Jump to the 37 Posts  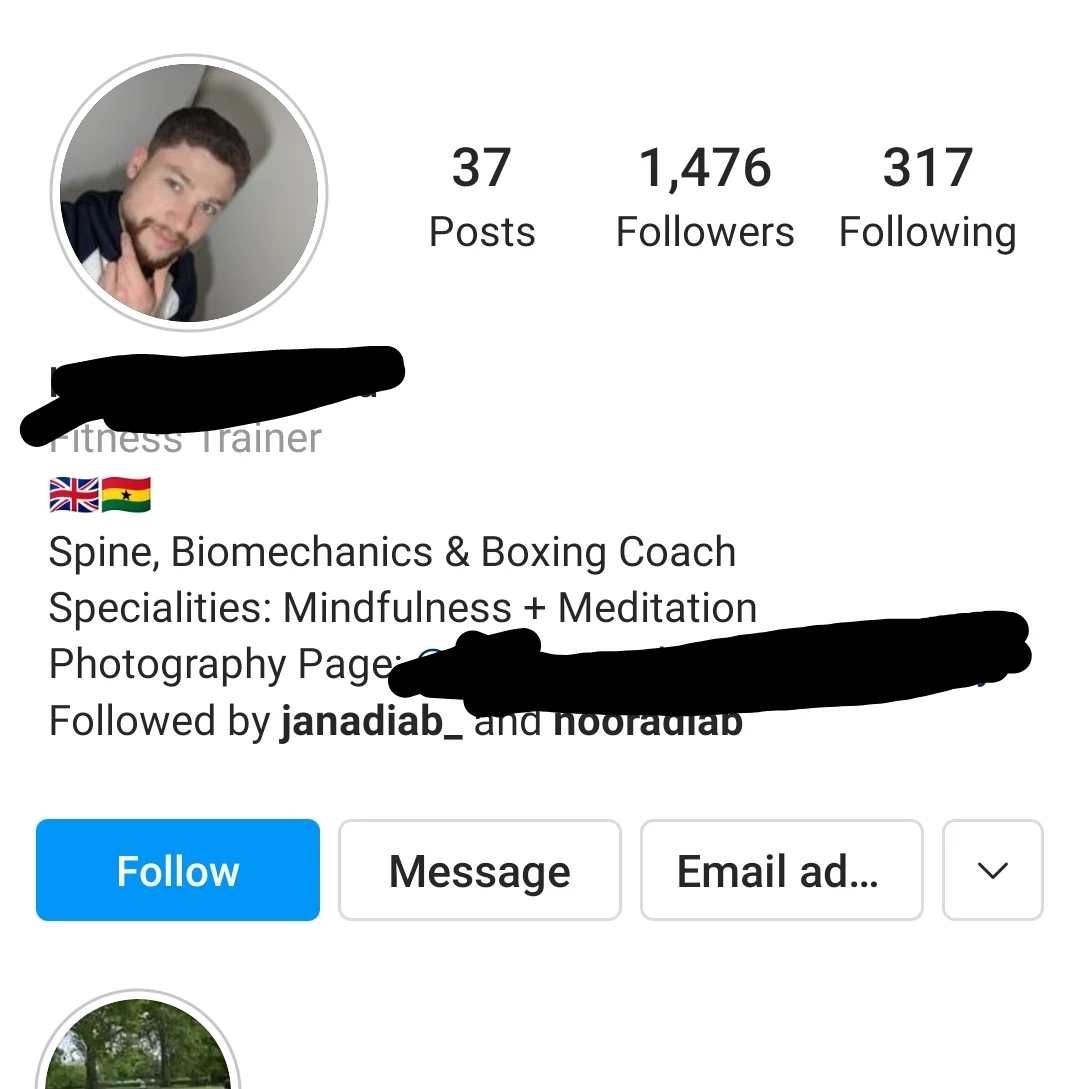pyautogui.click(x=482, y=197)
